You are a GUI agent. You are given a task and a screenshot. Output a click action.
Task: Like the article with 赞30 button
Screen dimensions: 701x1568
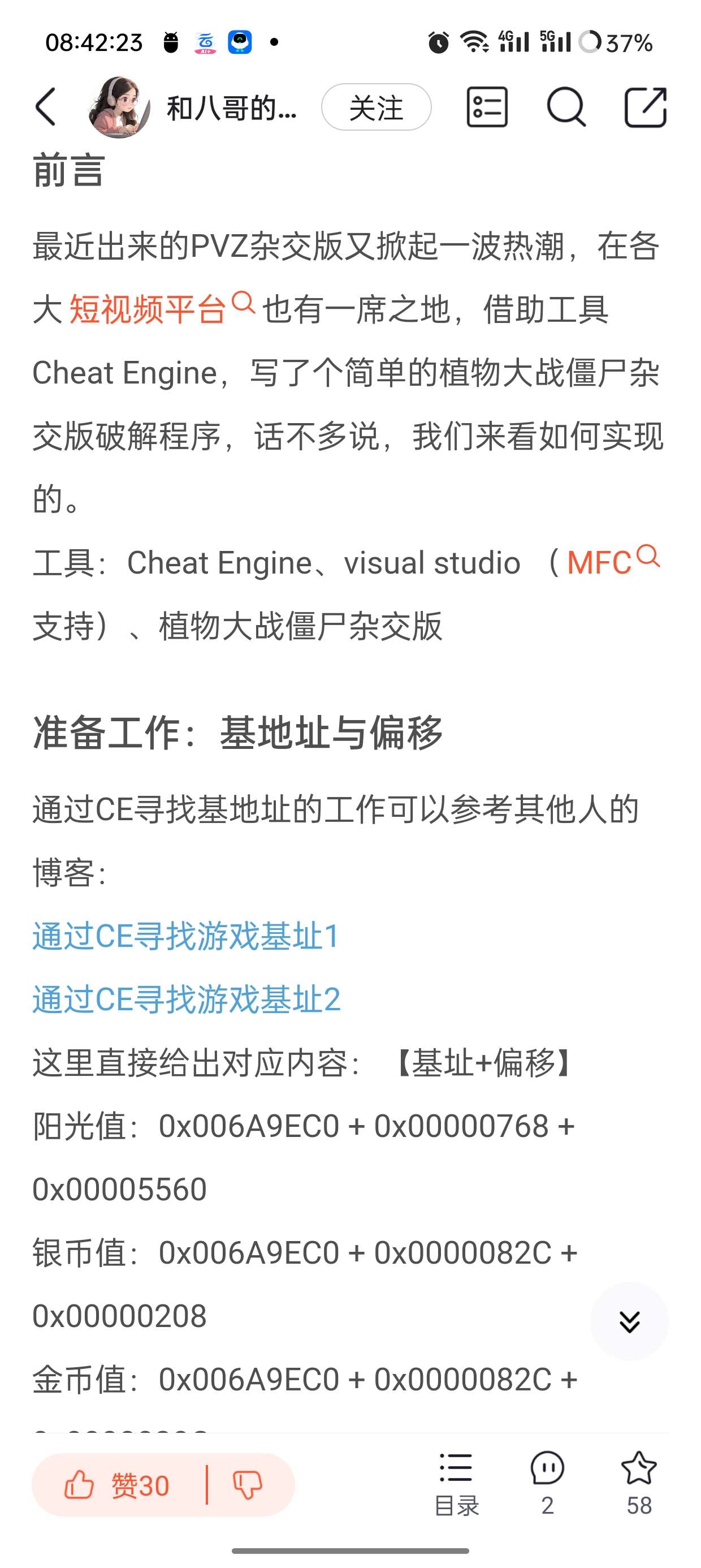[118, 1485]
